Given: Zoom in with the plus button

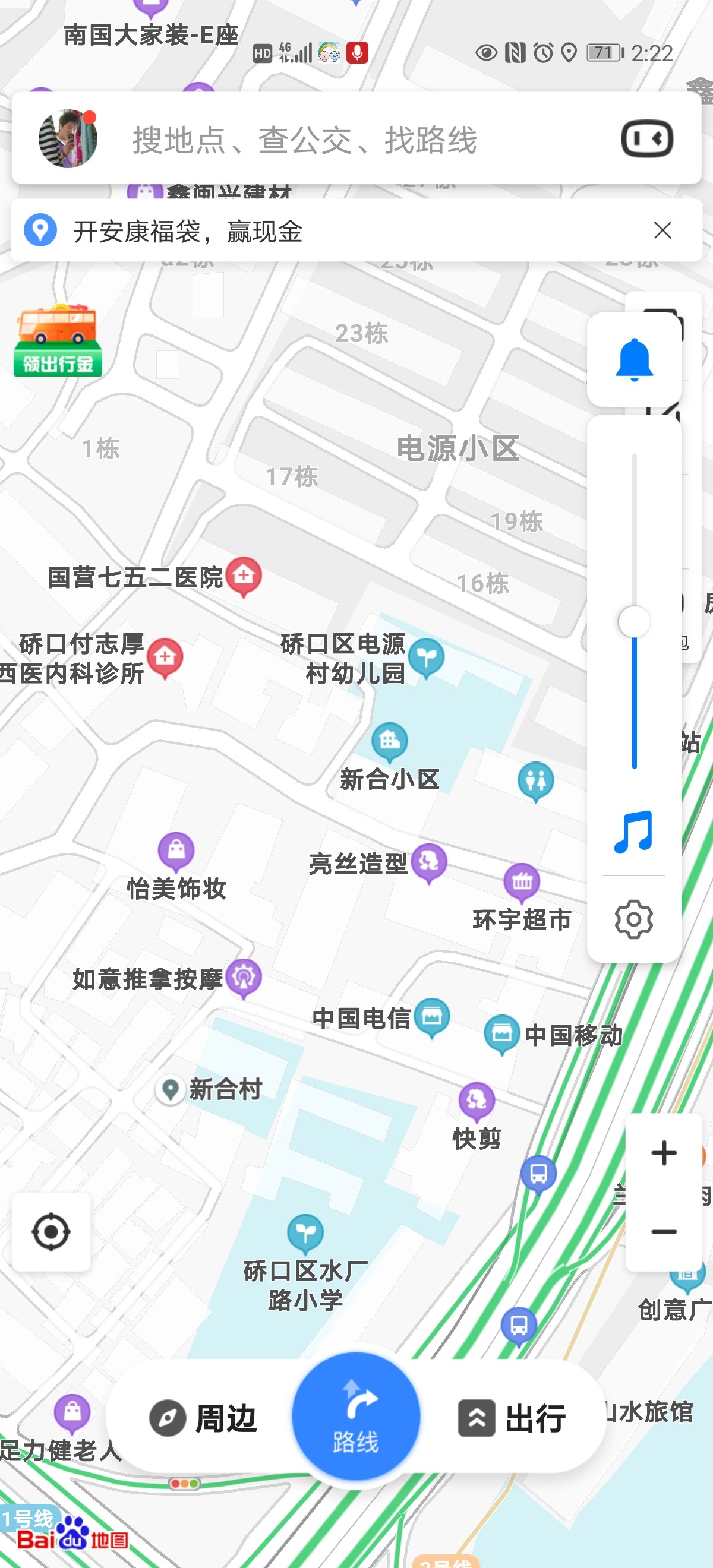Looking at the screenshot, I should [x=664, y=1151].
